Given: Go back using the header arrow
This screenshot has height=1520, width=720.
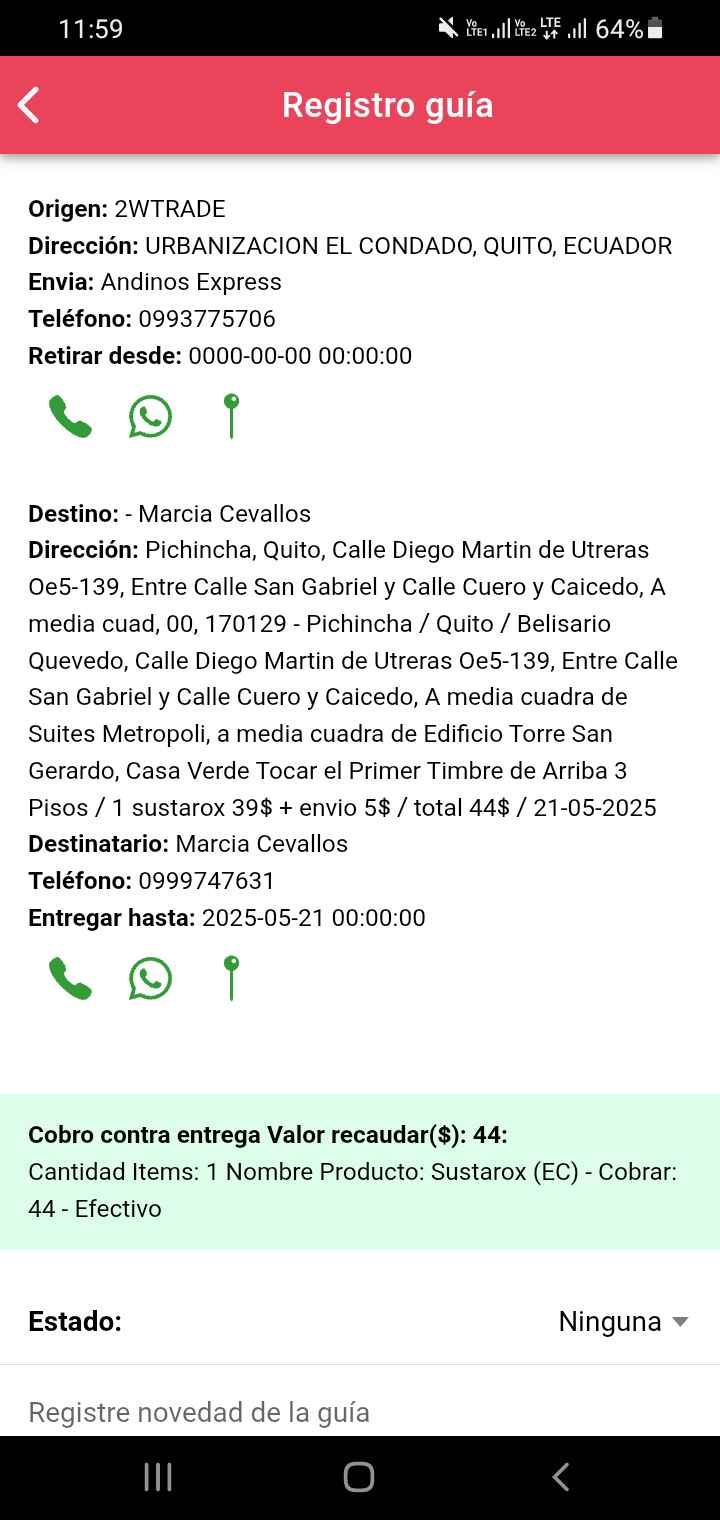Looking at the screenshot, I should click(29, 105).
